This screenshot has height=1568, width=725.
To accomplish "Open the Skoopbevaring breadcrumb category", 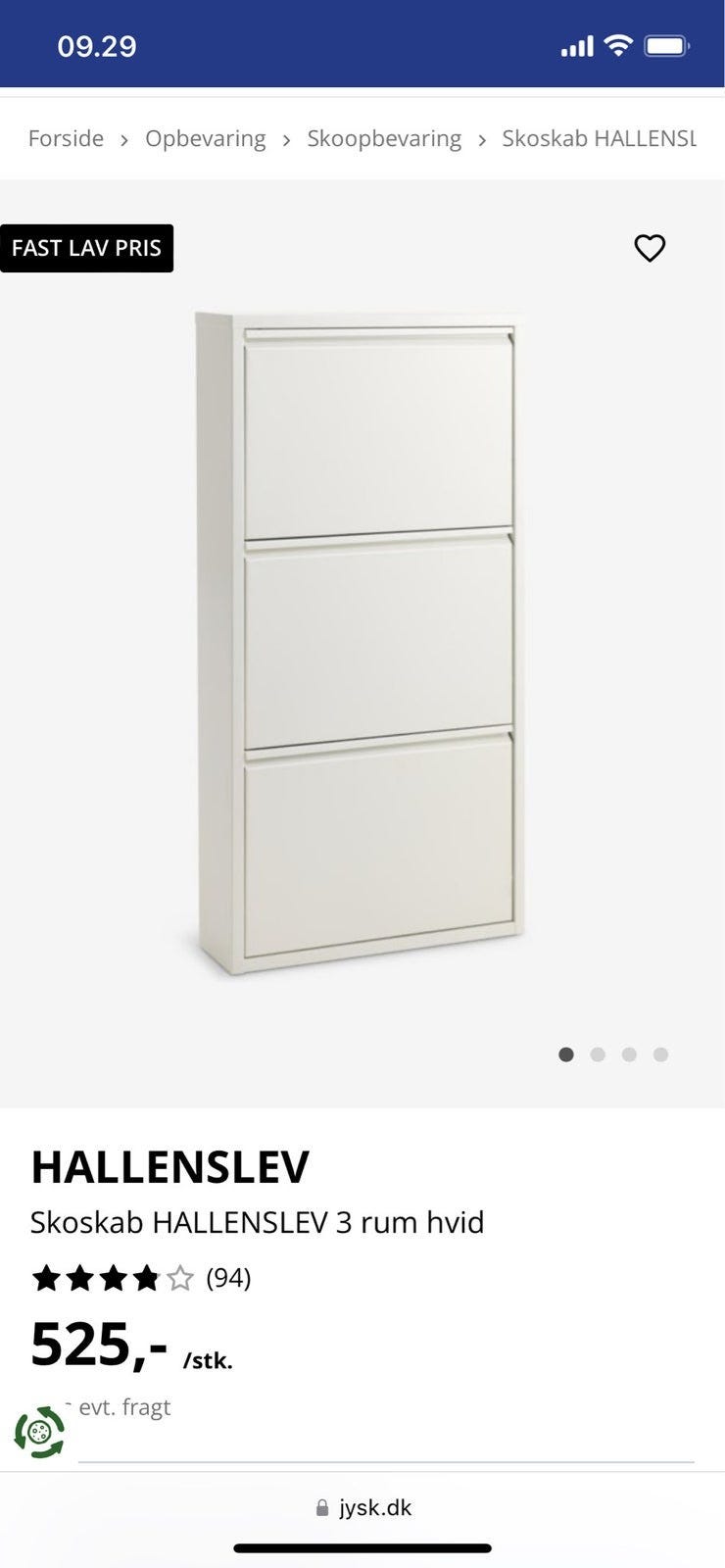I will pos(384,139).
